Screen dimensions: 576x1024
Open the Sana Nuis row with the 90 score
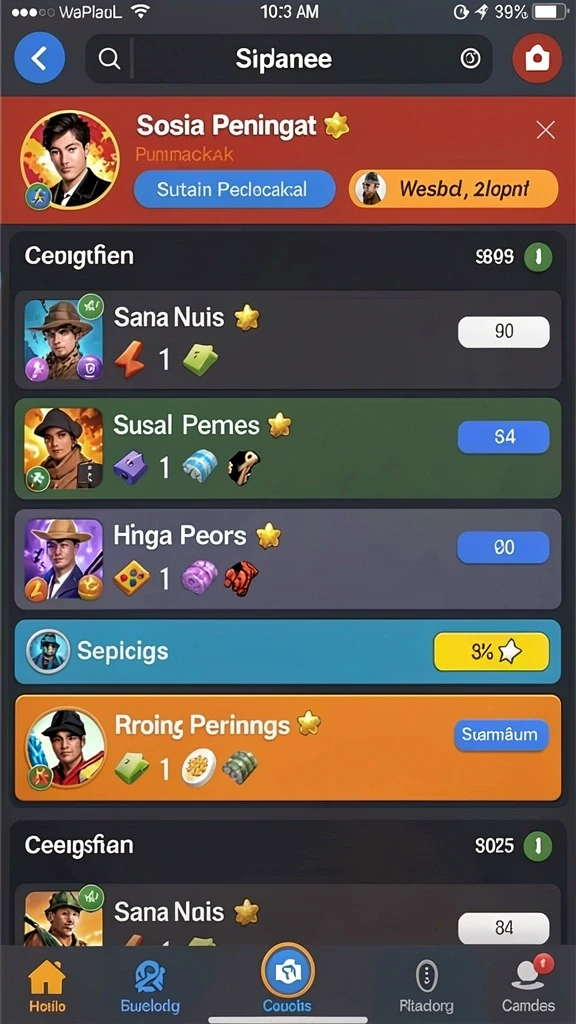(x=288, y=340)
